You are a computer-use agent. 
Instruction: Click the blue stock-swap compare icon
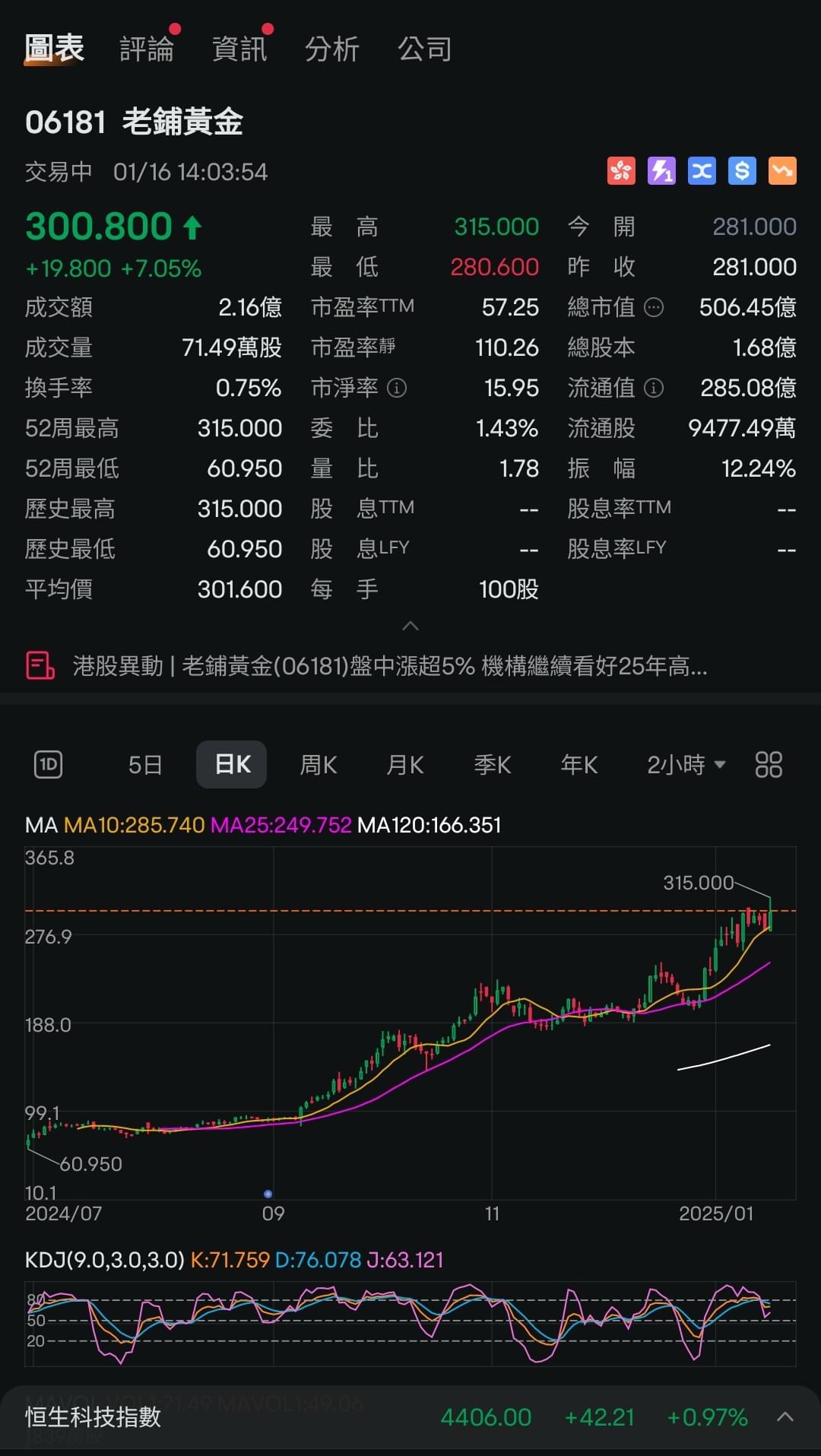click(702, 170)
